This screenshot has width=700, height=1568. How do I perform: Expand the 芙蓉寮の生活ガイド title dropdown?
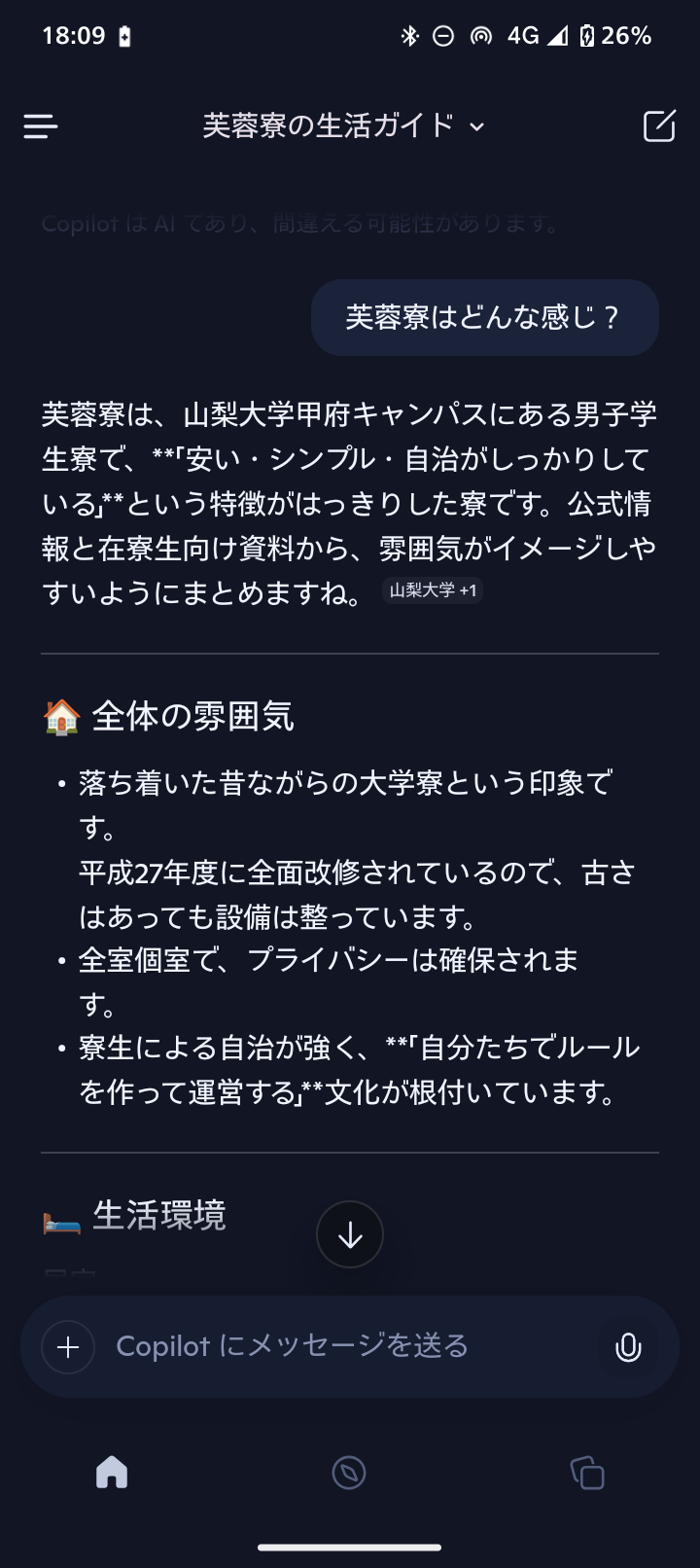[342, 126]
